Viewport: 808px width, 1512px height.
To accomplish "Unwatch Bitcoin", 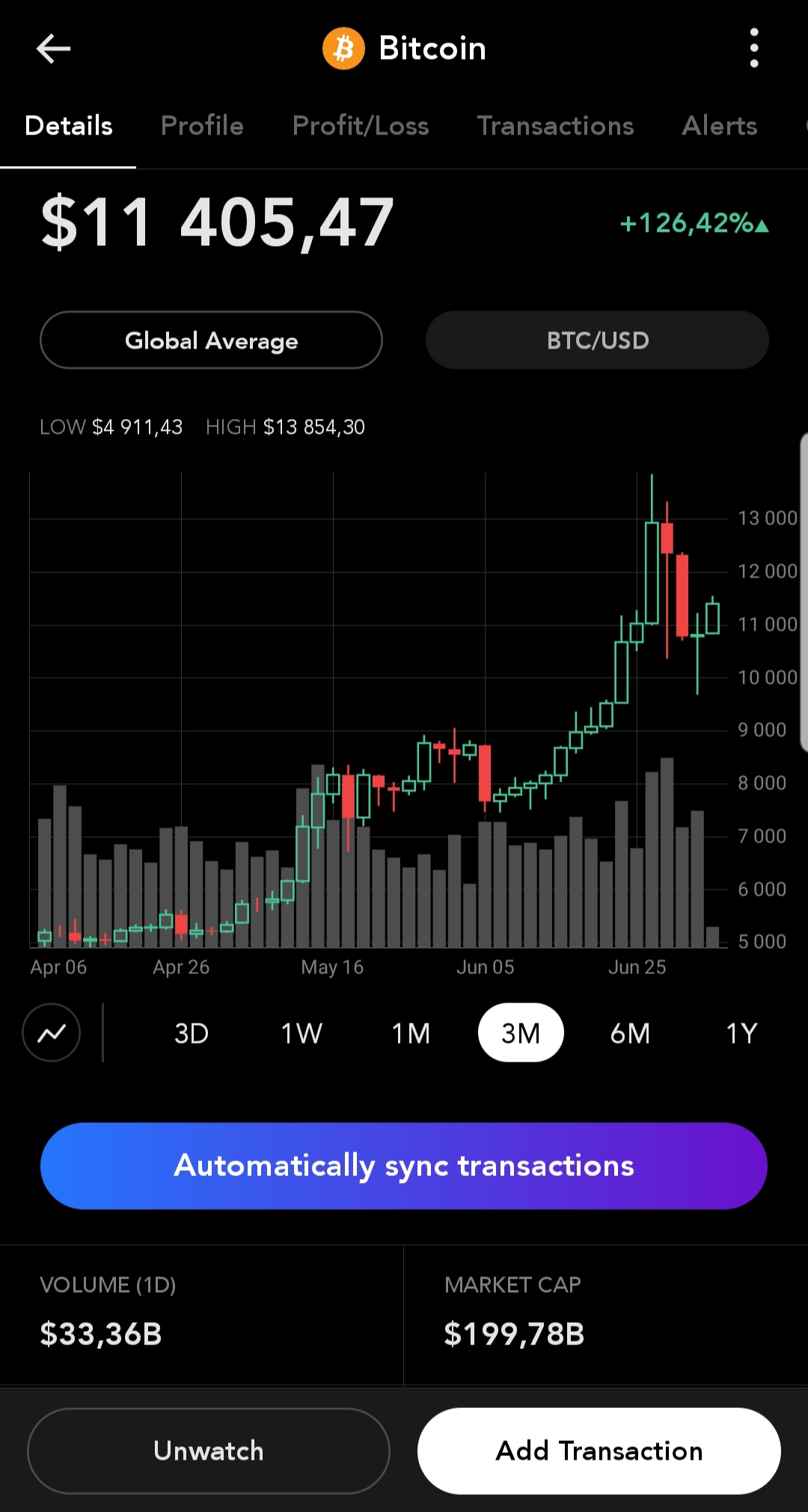I will [209, 1451].
